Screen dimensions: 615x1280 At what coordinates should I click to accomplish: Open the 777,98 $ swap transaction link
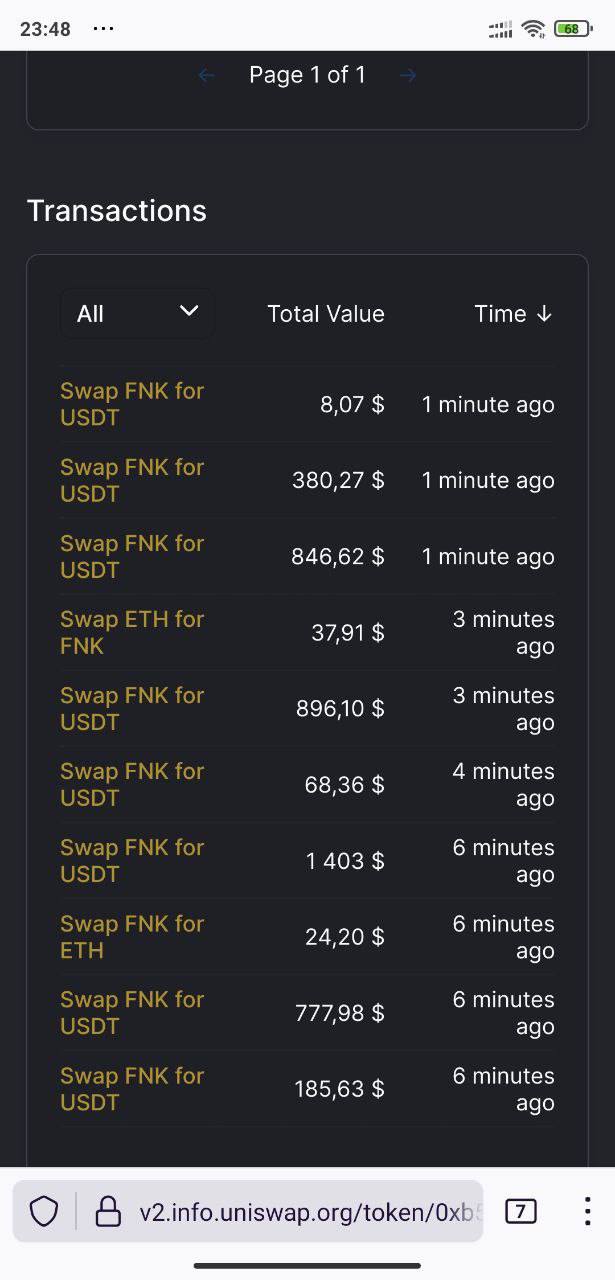[132, 1012]
